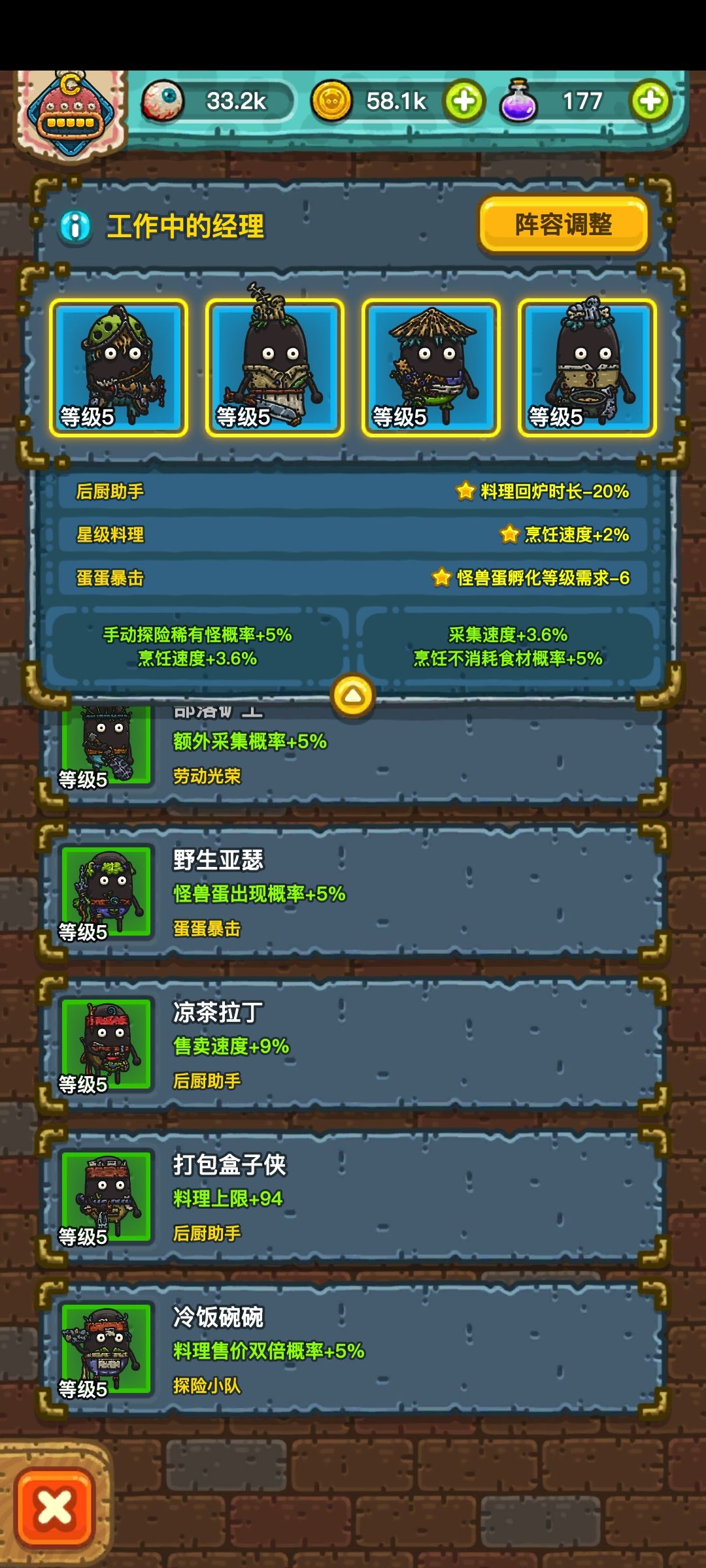Screen dimensions: 706x1568
Task: Tap the plus button to add potions
Action: pos(651,99)
